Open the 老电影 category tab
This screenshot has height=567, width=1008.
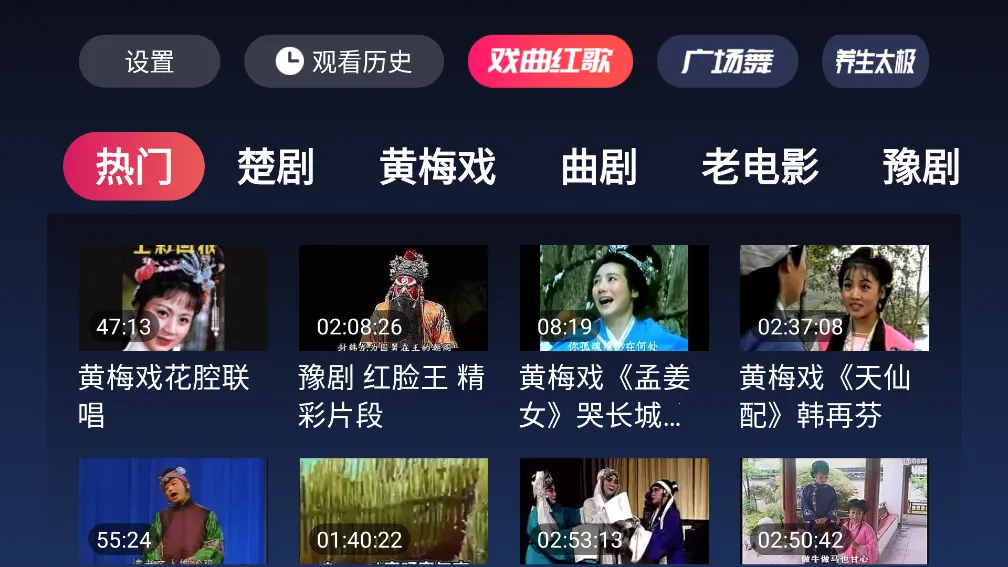pos(760,166)
